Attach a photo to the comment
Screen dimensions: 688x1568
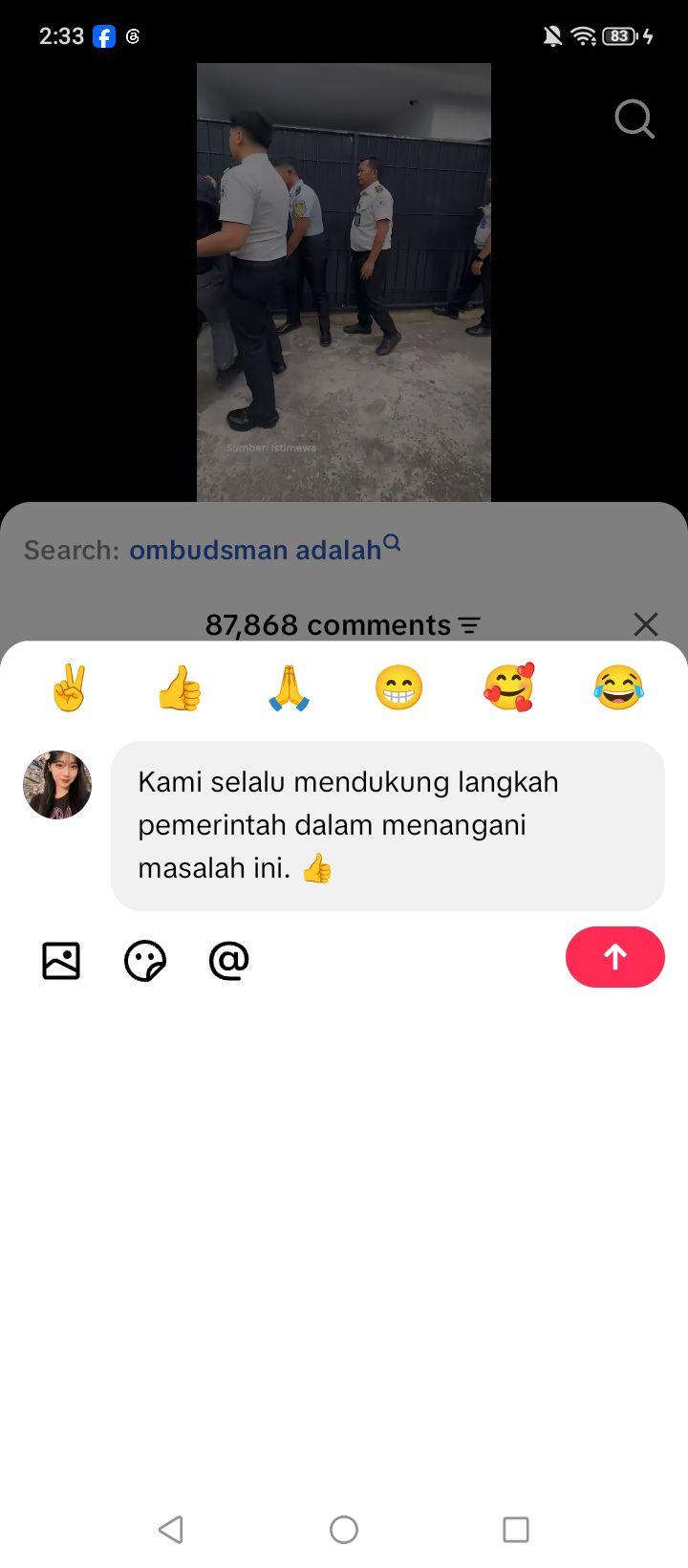[x=61, y=961]
